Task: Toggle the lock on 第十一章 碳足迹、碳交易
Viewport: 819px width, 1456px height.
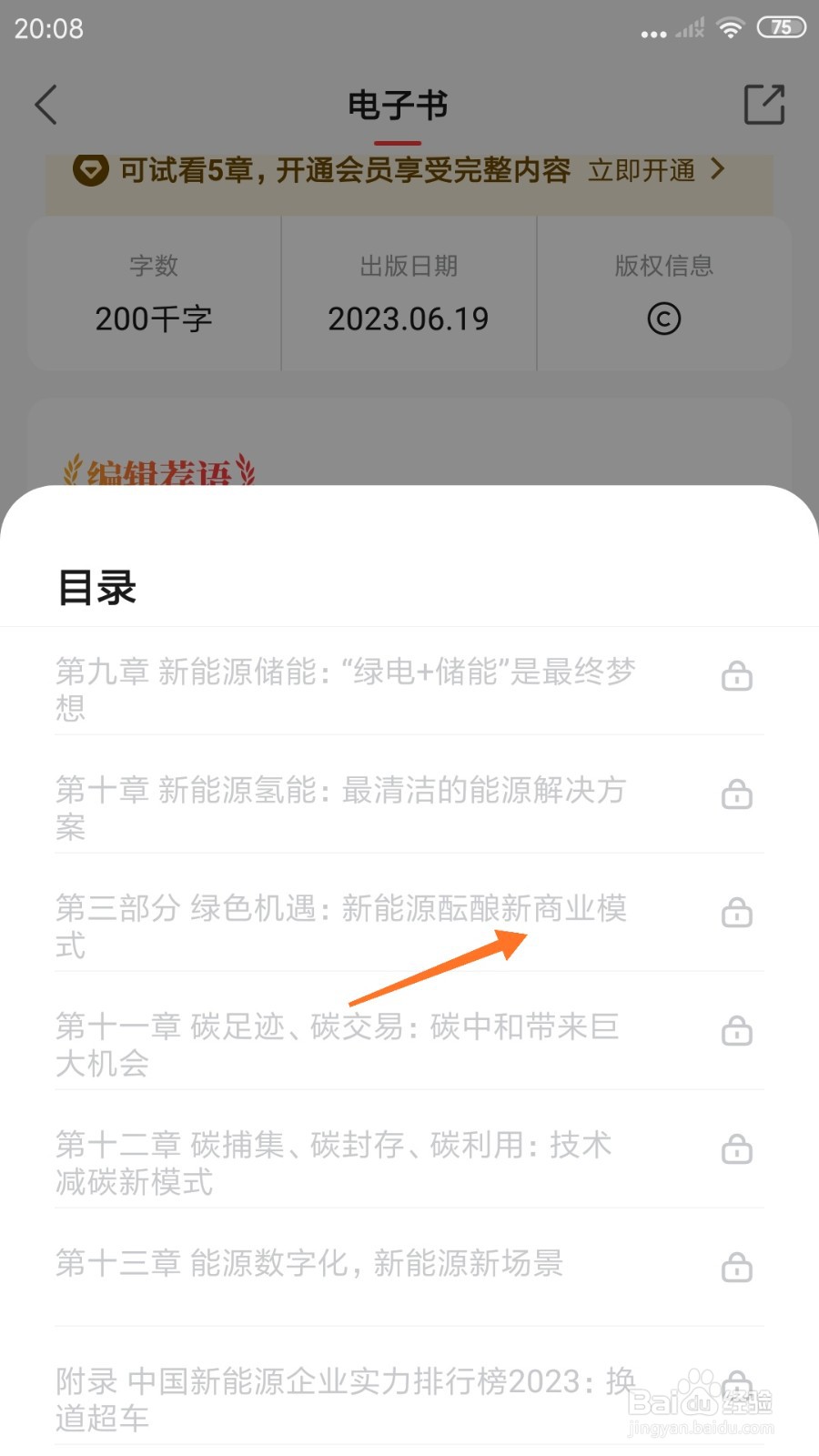Action: coord(738,1031)
